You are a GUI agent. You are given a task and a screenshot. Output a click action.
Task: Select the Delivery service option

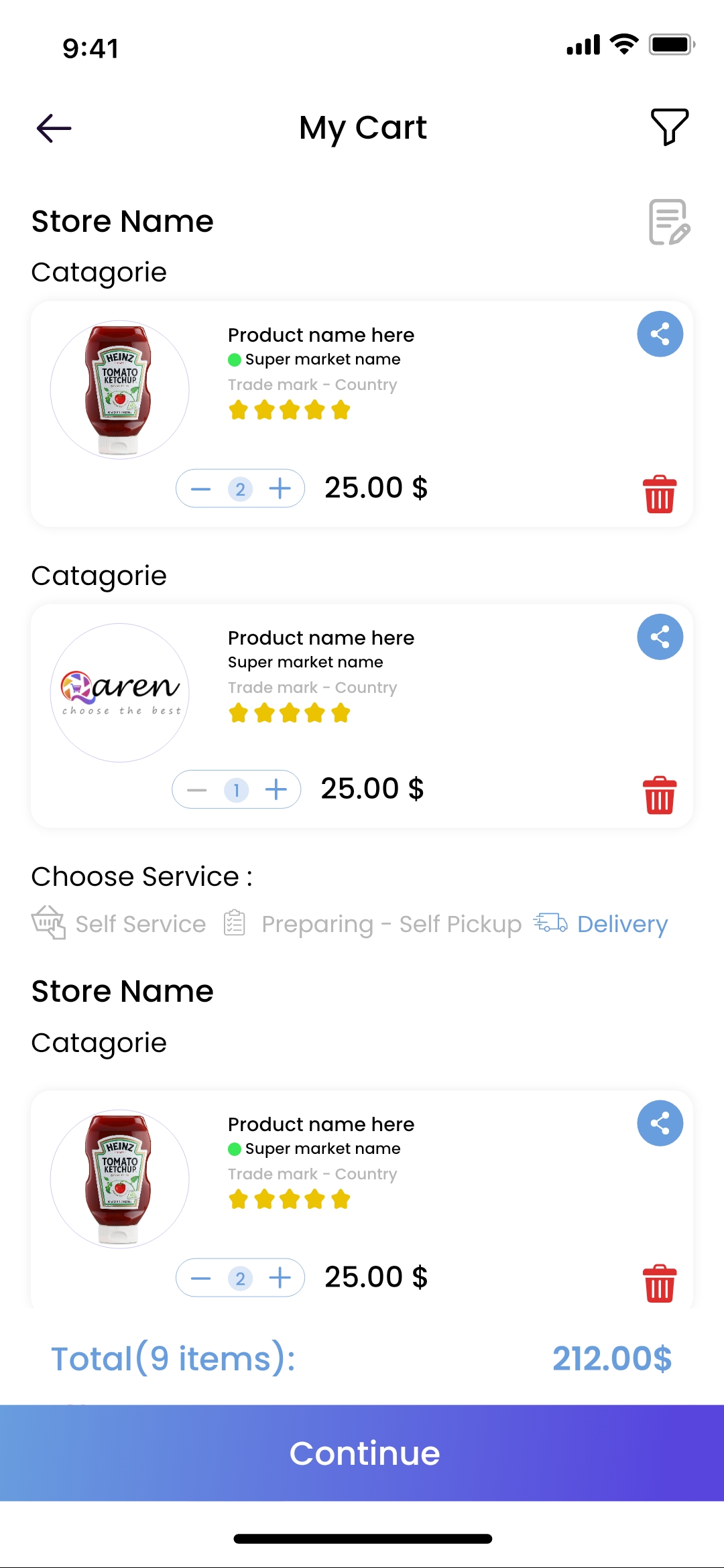click(x=601, y=924)
